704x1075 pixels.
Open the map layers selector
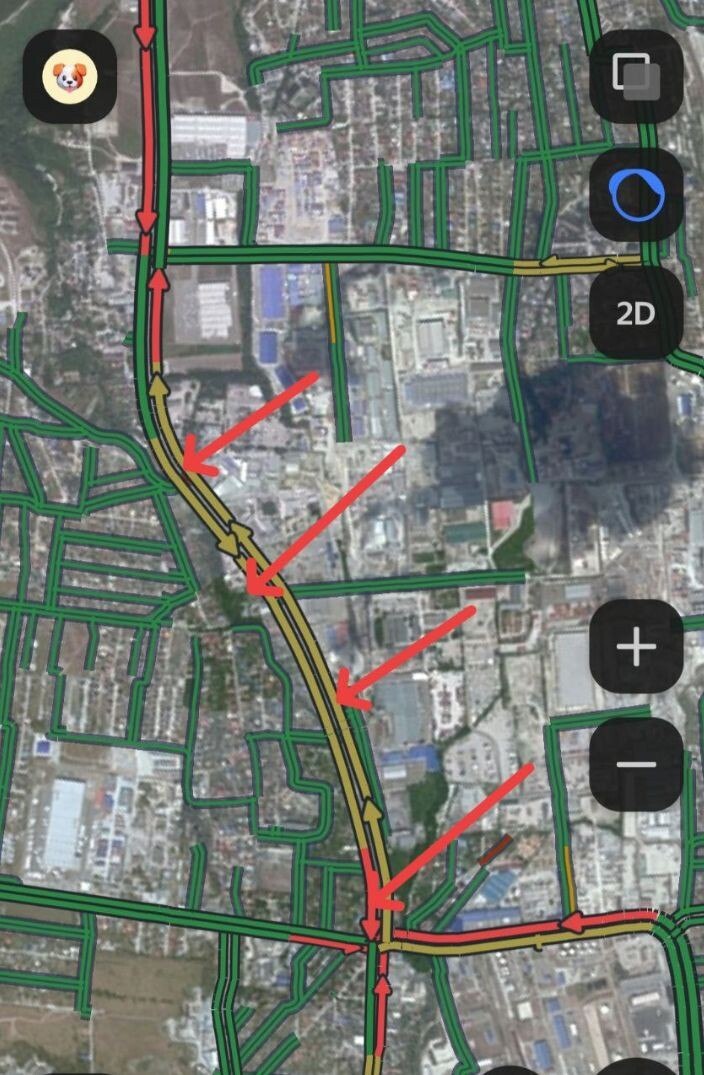[x=636, y=76]
